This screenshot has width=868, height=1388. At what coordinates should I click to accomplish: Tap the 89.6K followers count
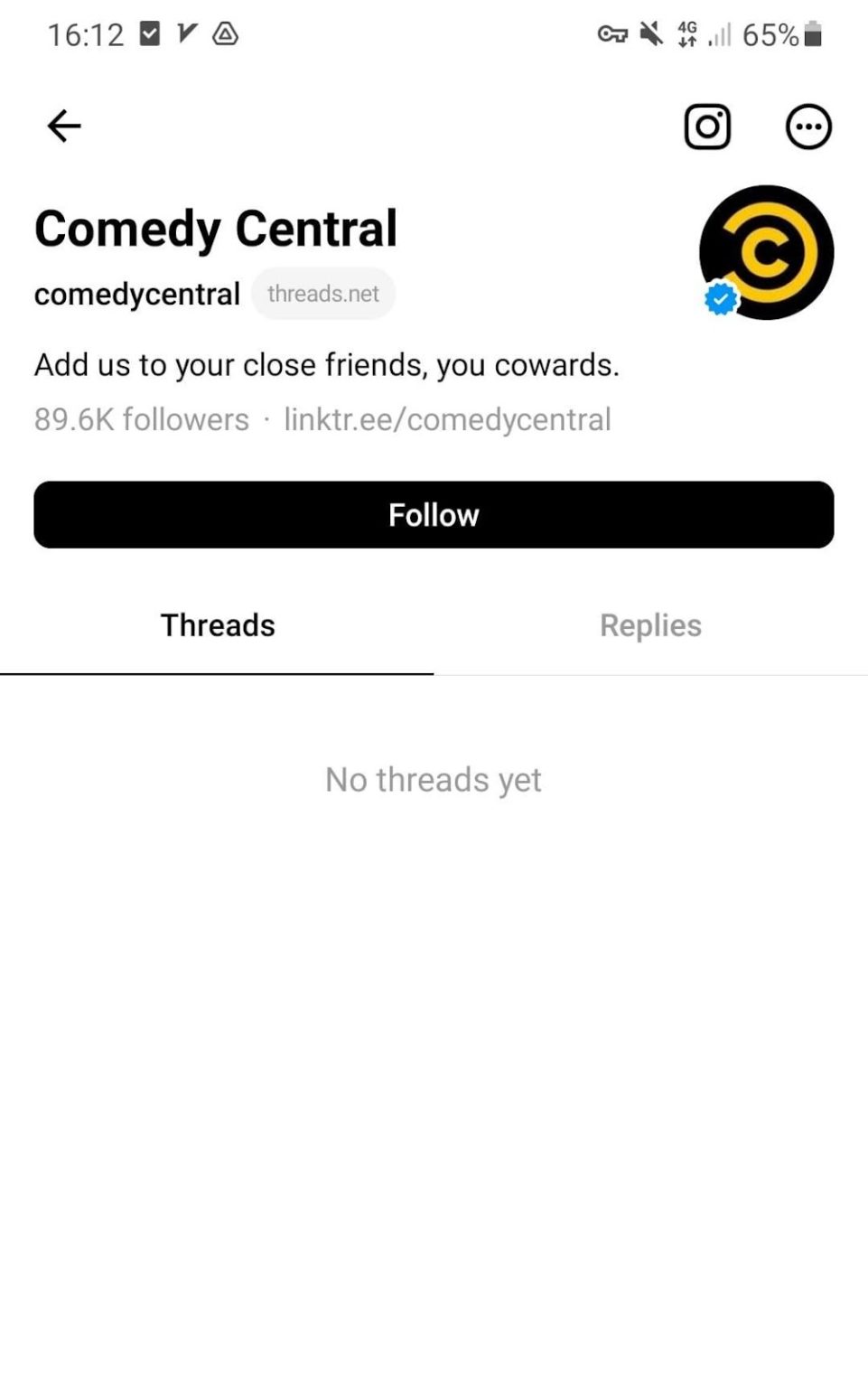coord(141,419)
